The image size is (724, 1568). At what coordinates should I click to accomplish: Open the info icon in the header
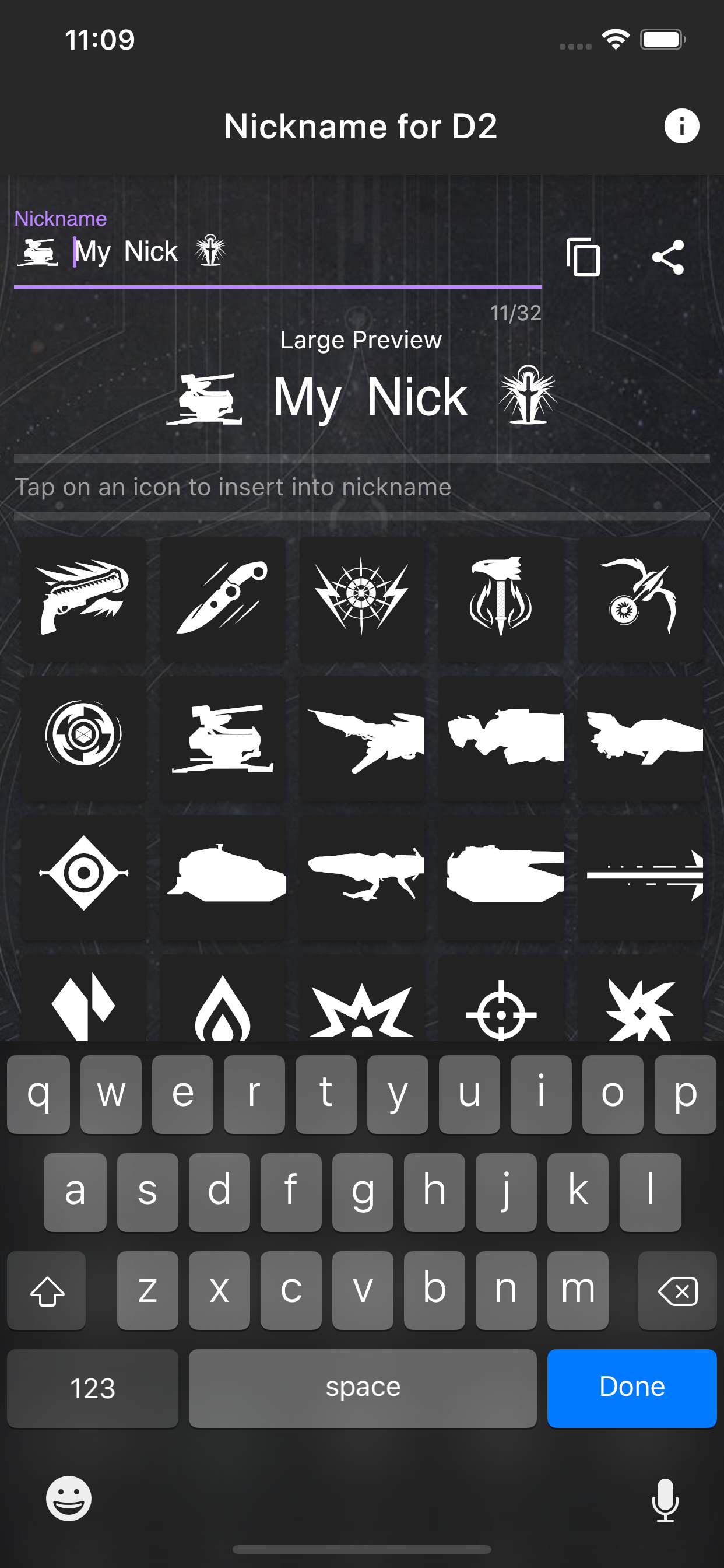click(681, 127)
